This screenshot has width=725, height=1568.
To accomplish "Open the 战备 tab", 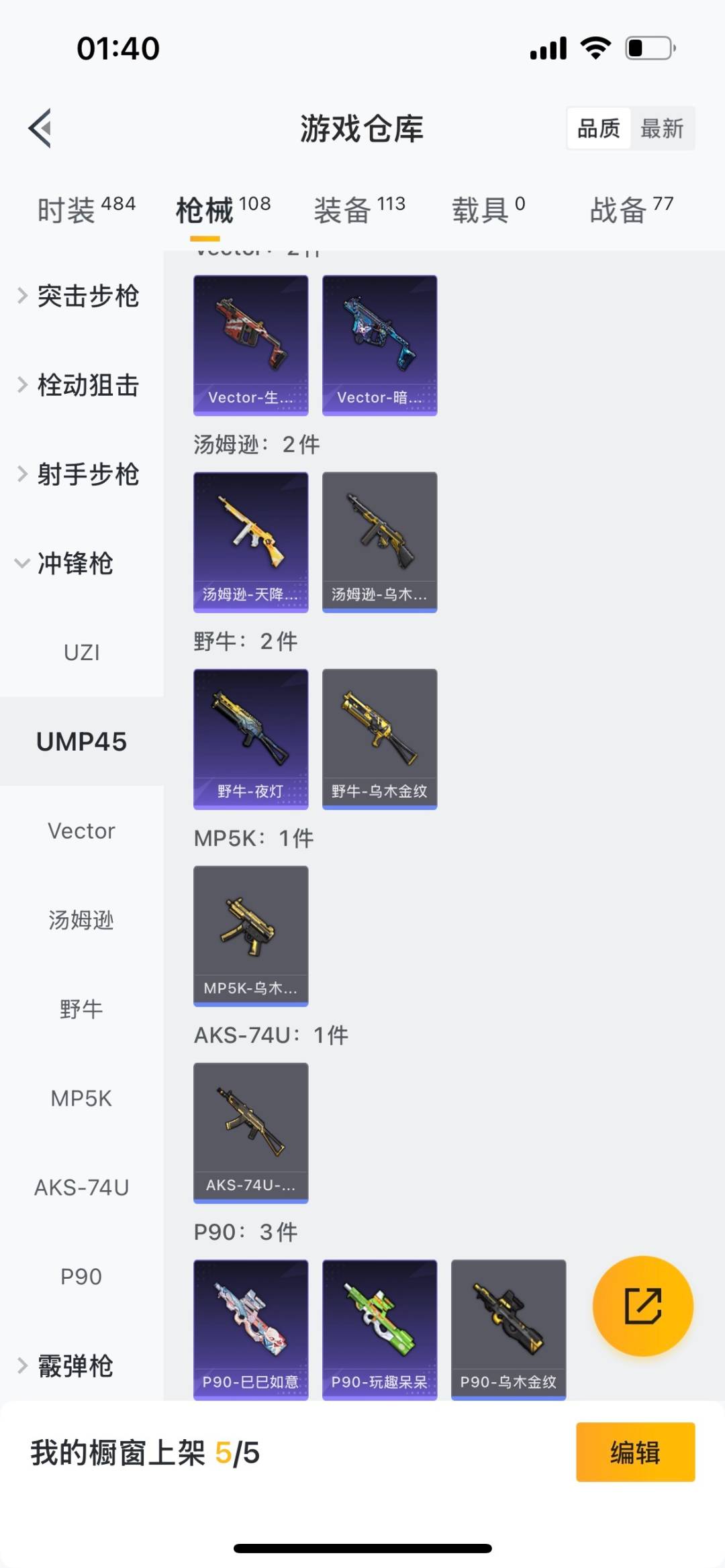I will pos(631,209).
